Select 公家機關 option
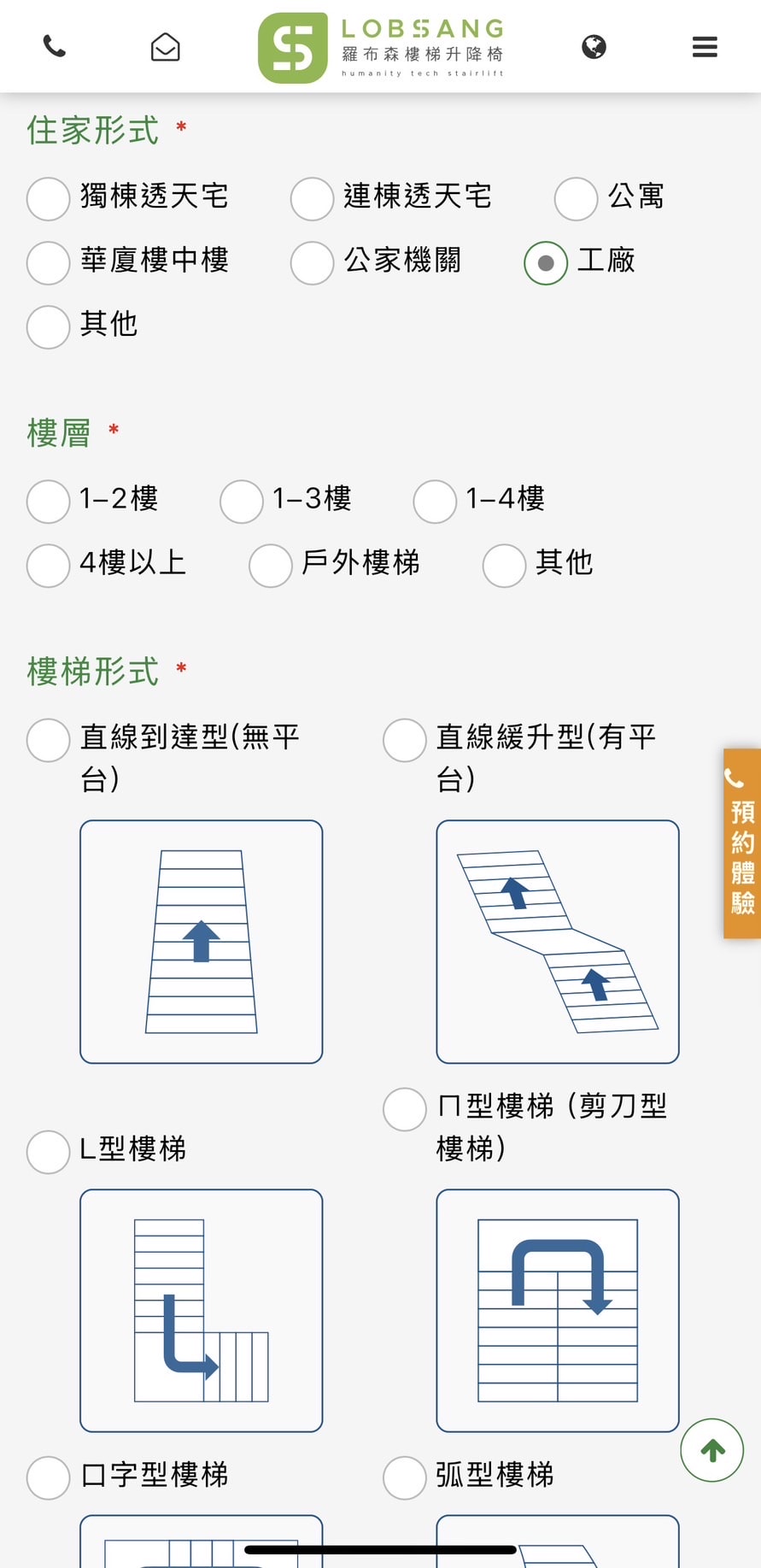Screen dimensions: 761x1568 pyautogui.click(x=312, y=263)
